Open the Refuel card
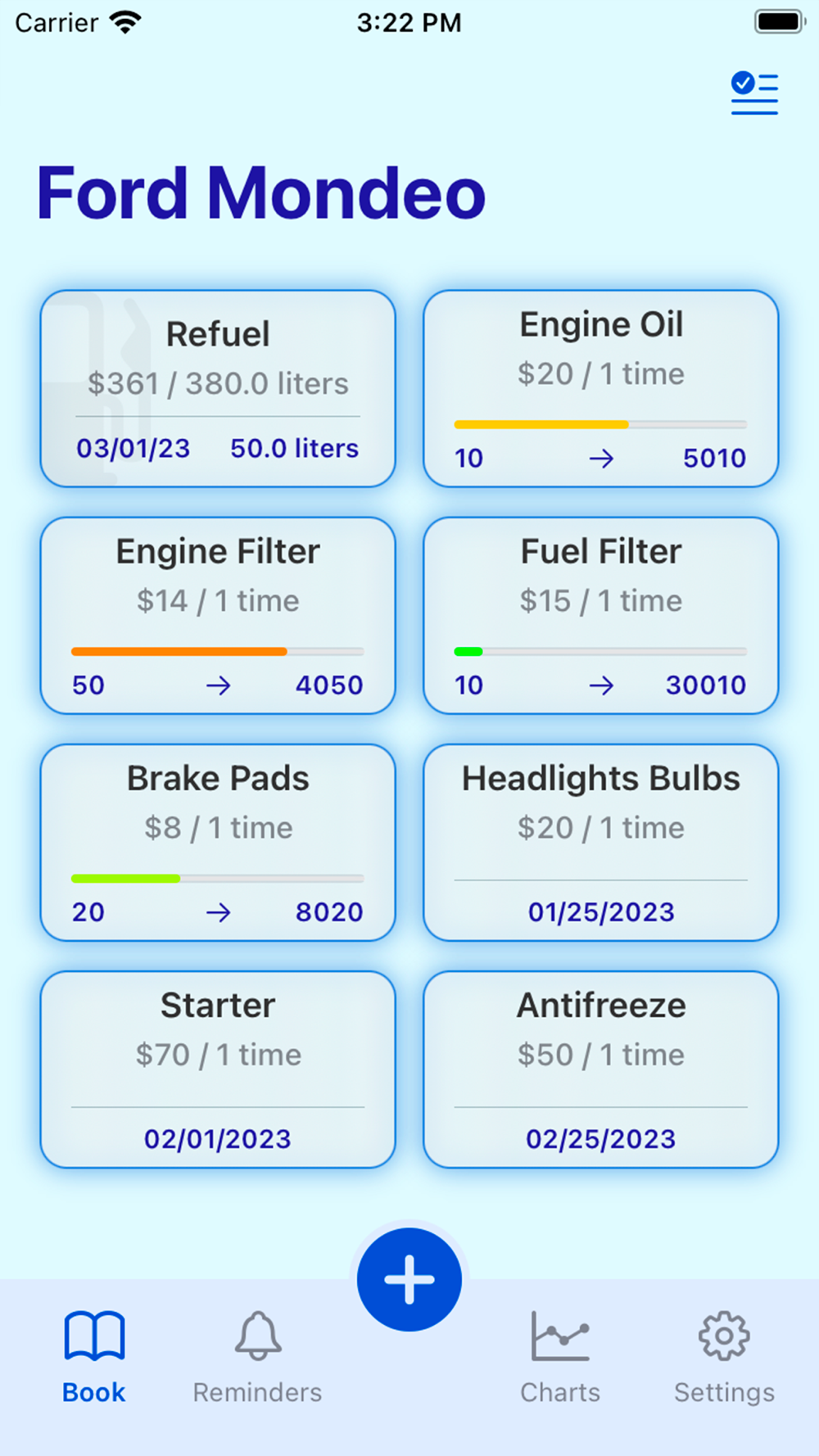The image size is (819, 1456). [218, 389]
